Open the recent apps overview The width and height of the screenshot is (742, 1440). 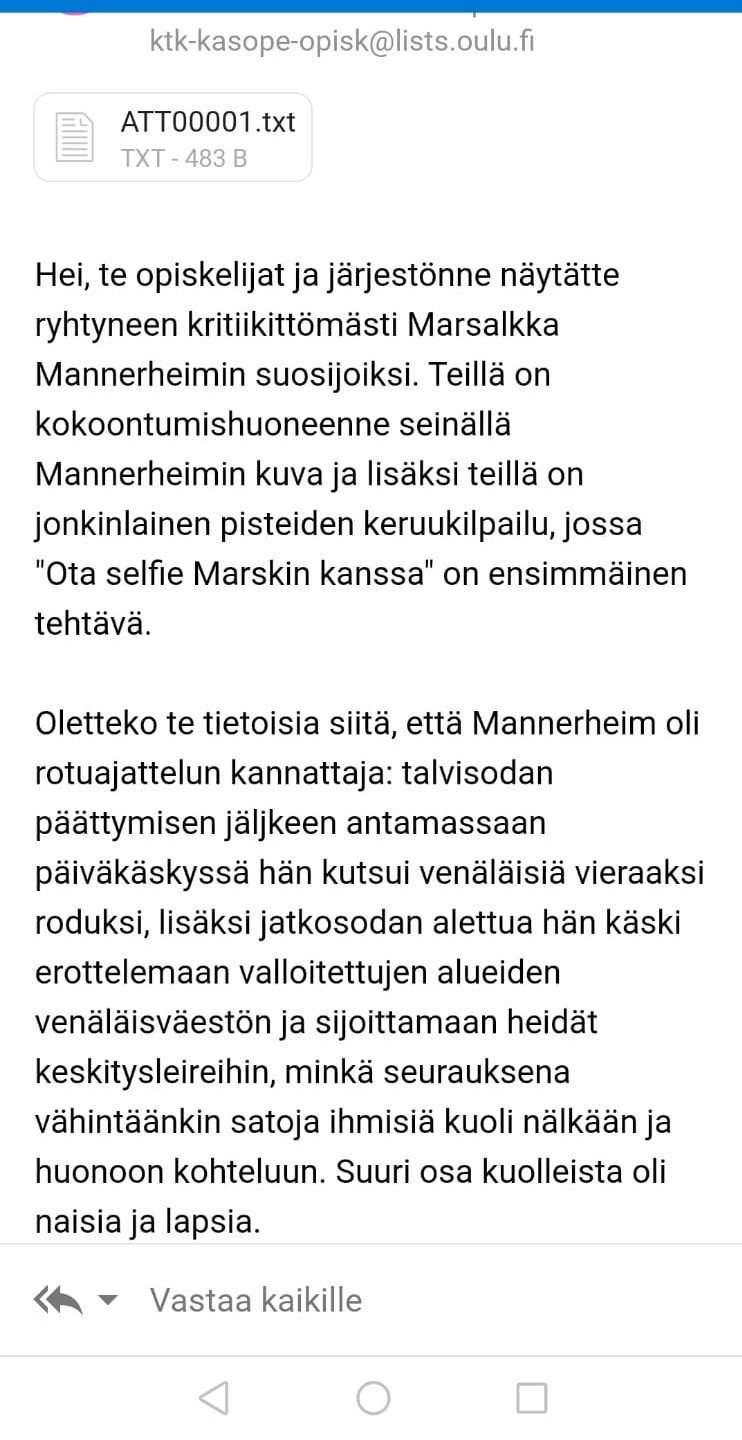(531, 1397)
